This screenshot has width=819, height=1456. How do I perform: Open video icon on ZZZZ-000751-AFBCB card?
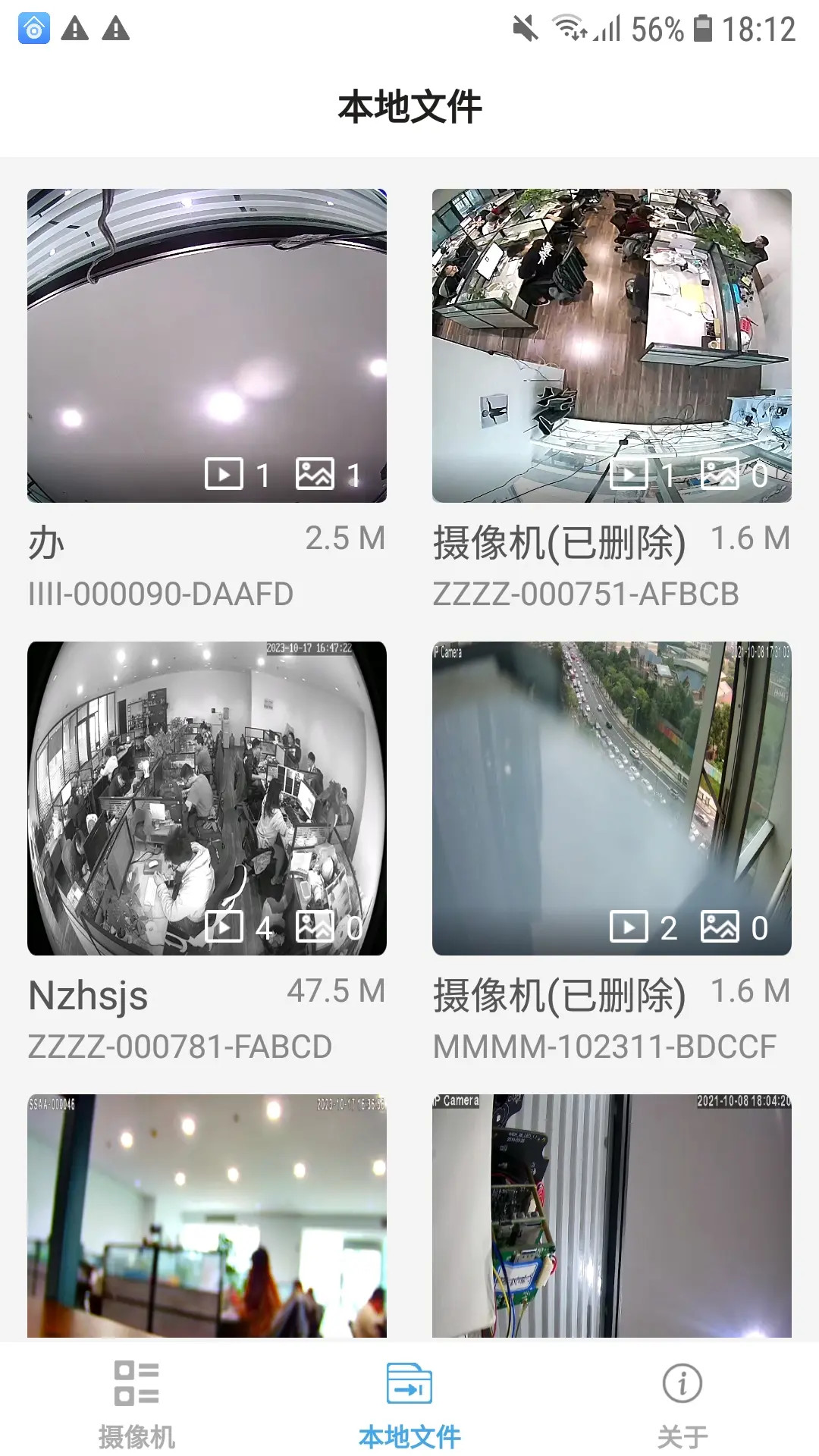(x=630, y=475)
